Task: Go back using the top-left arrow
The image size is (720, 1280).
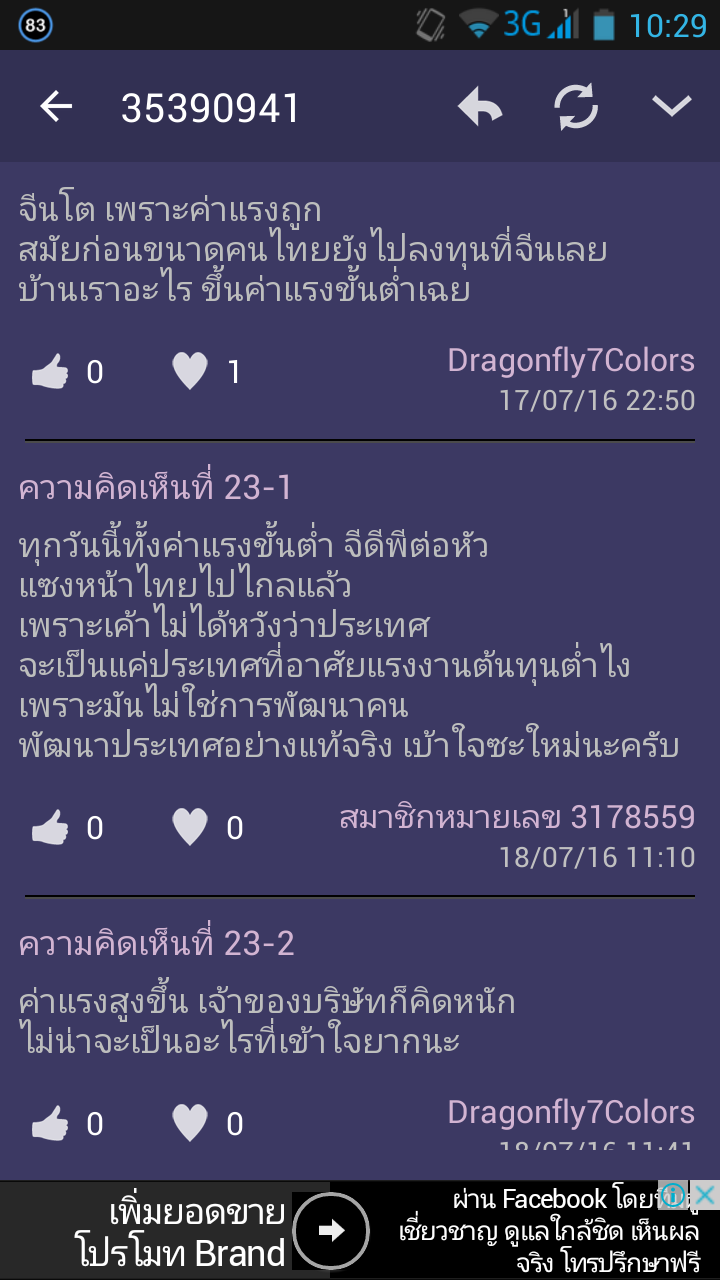Action: click(x=57, y=106)
